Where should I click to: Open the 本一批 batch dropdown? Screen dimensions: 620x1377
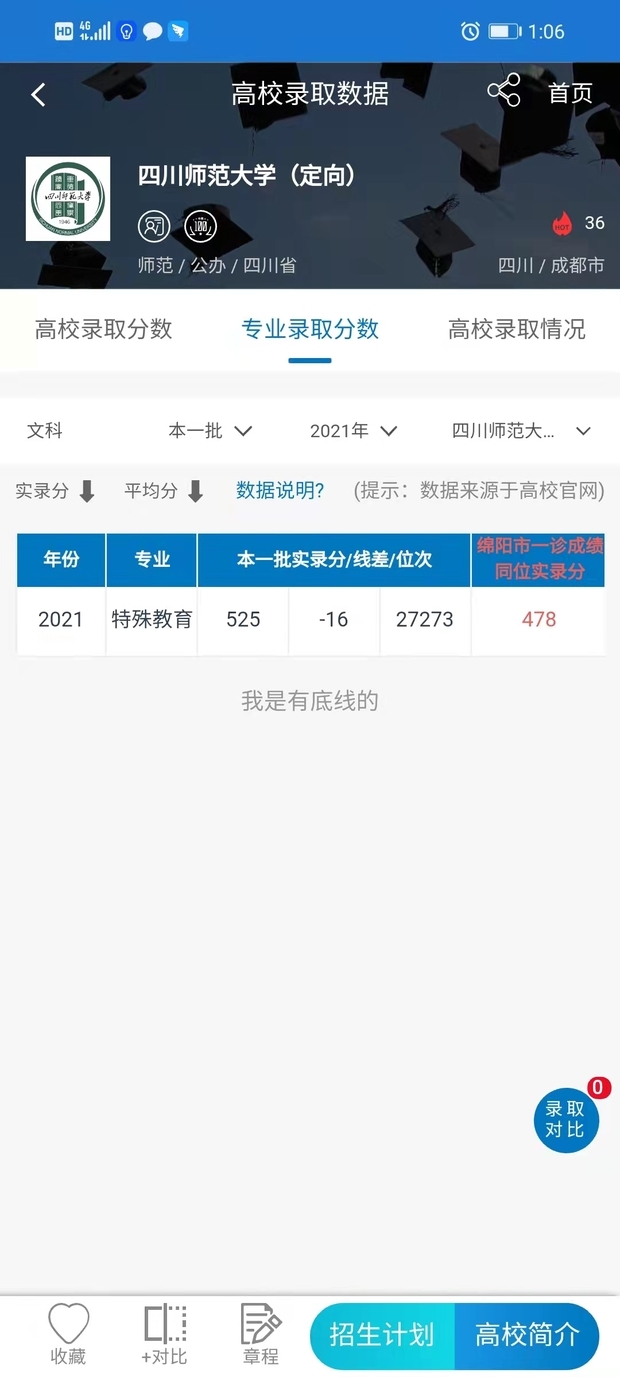pos(210,431)
